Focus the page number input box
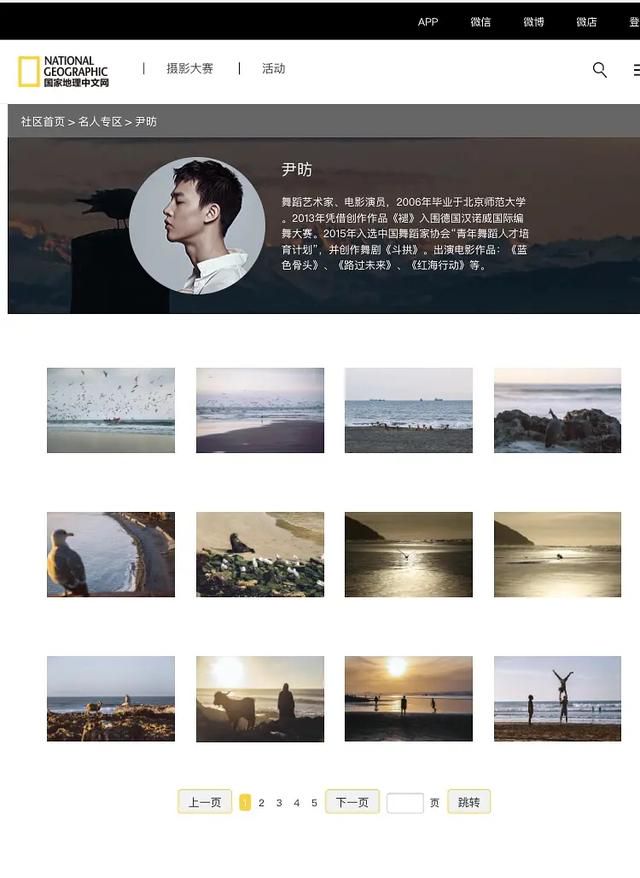 click(x=405, y=803)
